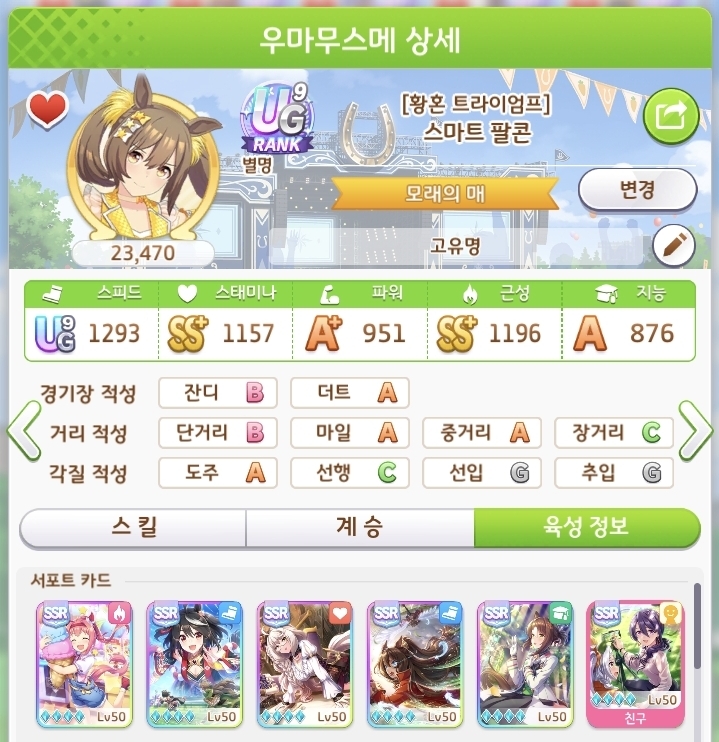Edit the 고유명 with pencil icon
This screenshot has height=742, width=719.
point(673,245)
